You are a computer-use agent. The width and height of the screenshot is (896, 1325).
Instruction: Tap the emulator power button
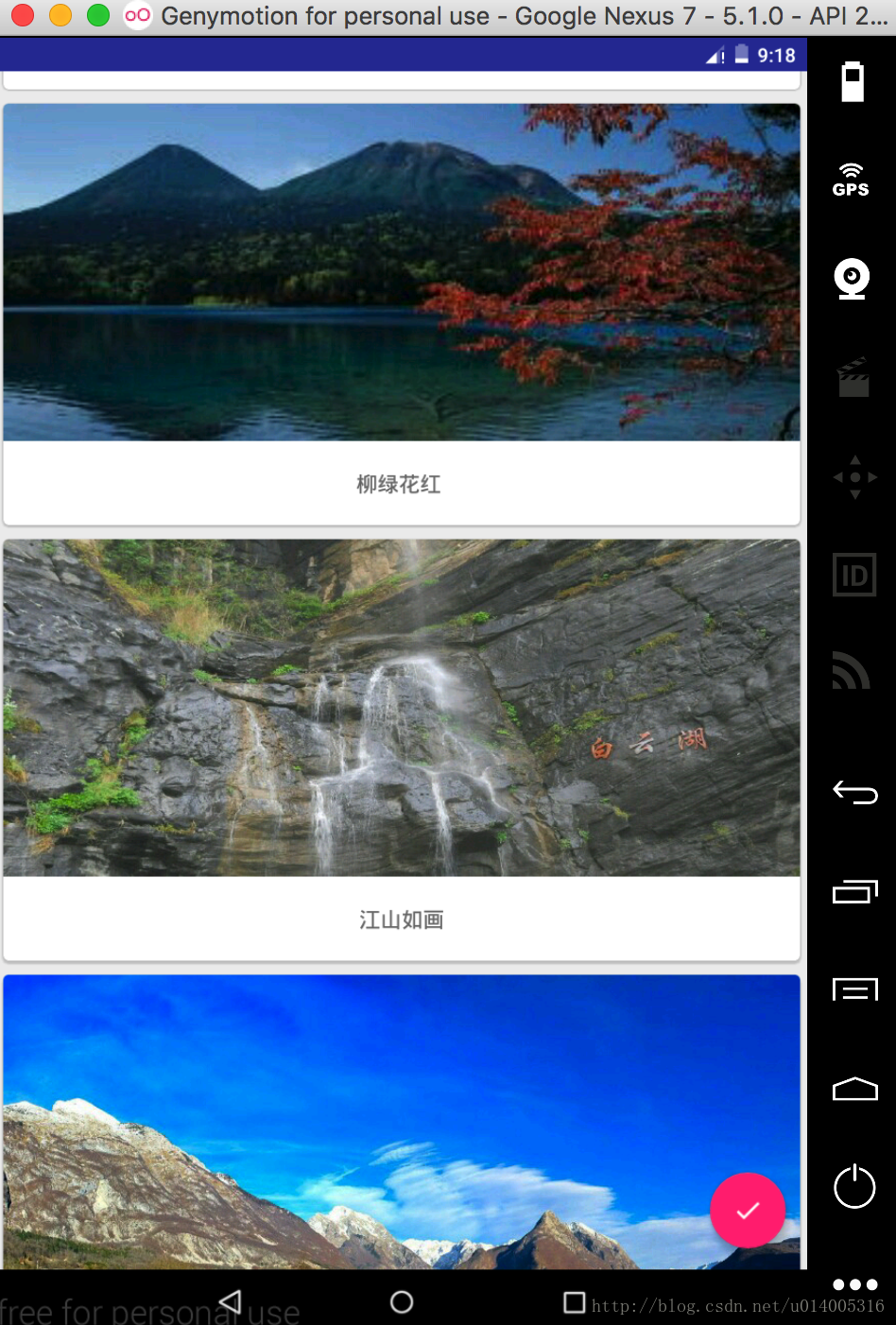click(854, 1186)
